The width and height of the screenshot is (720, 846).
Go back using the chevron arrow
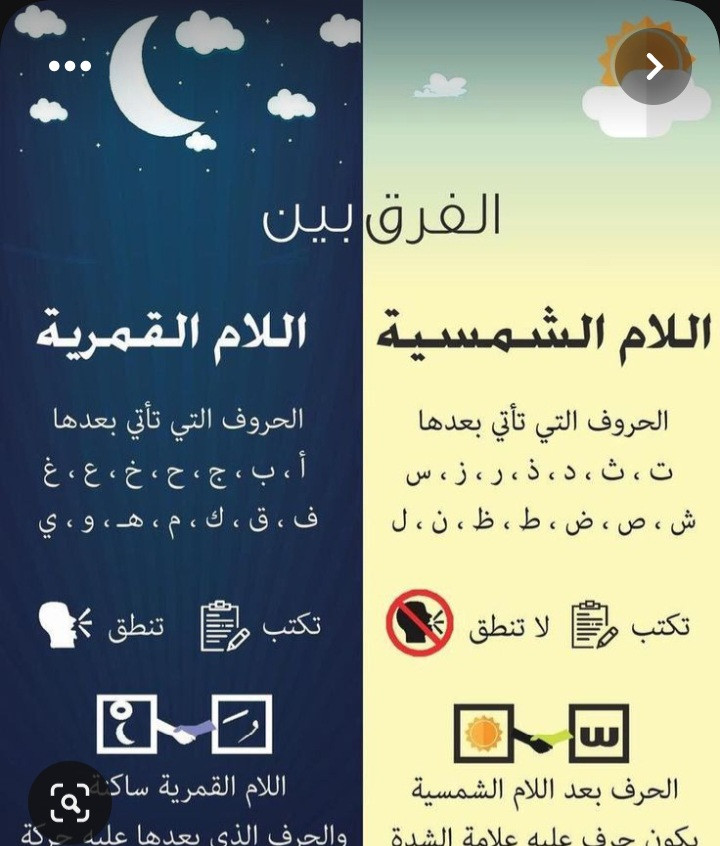click(654, 67)
